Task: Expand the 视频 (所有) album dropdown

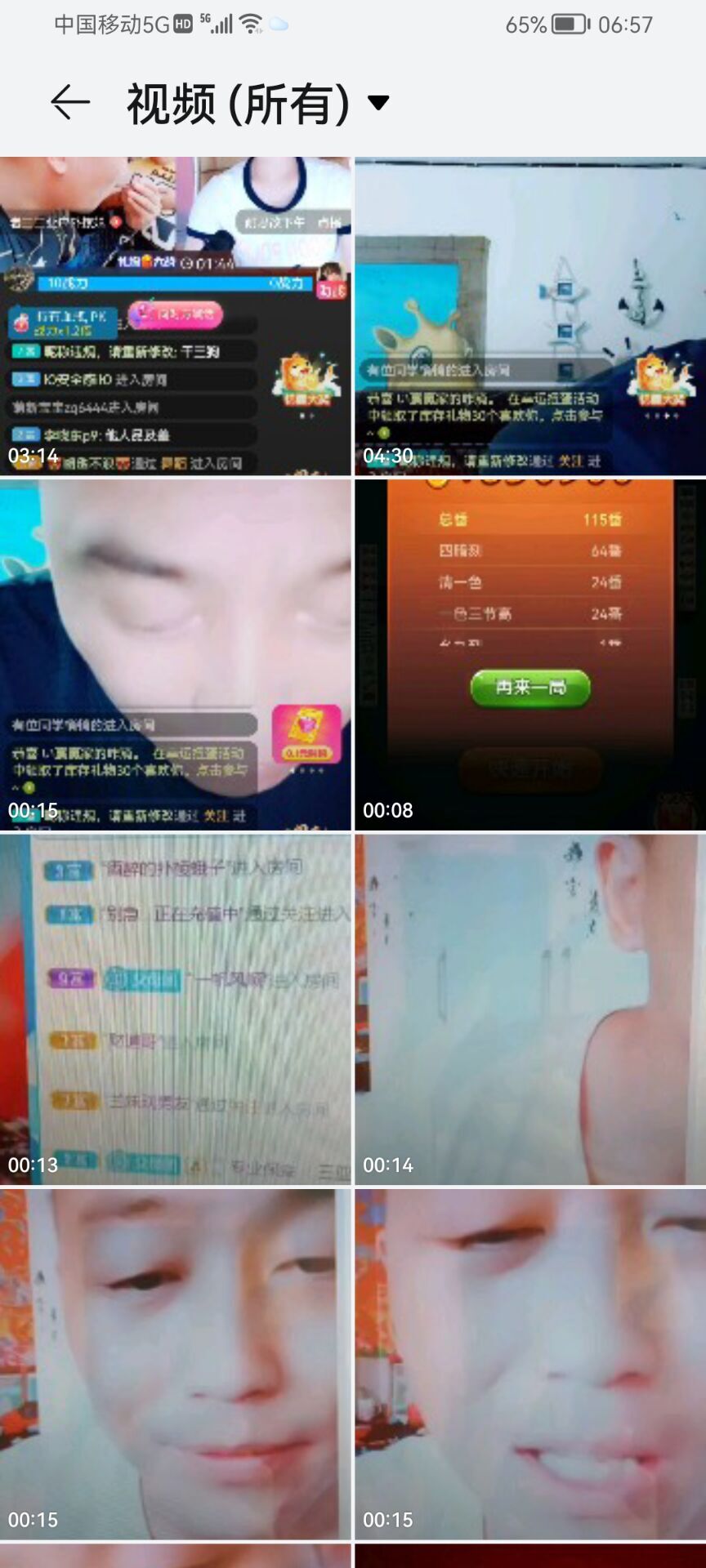Action: [x=378, y=103]
